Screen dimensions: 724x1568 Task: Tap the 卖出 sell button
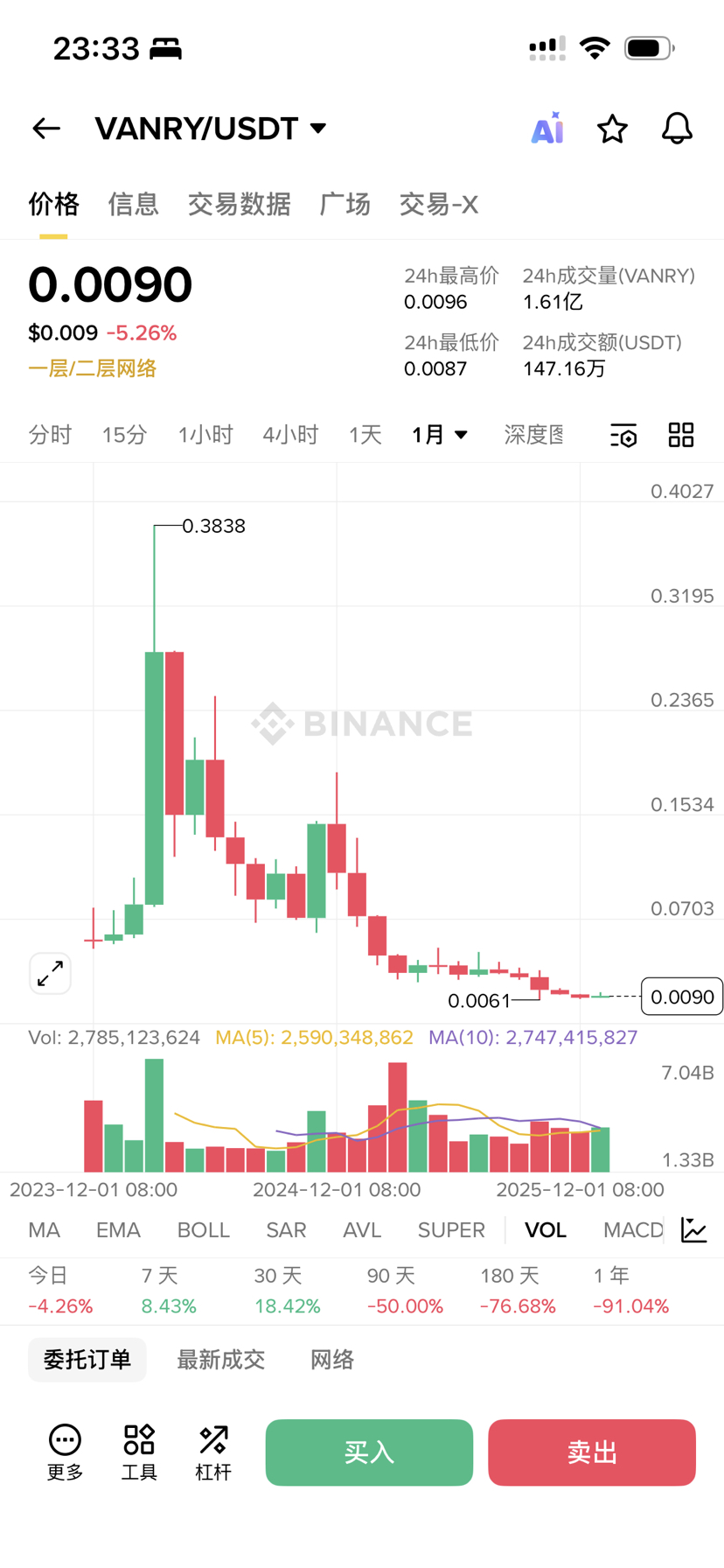click(592, 1452)
